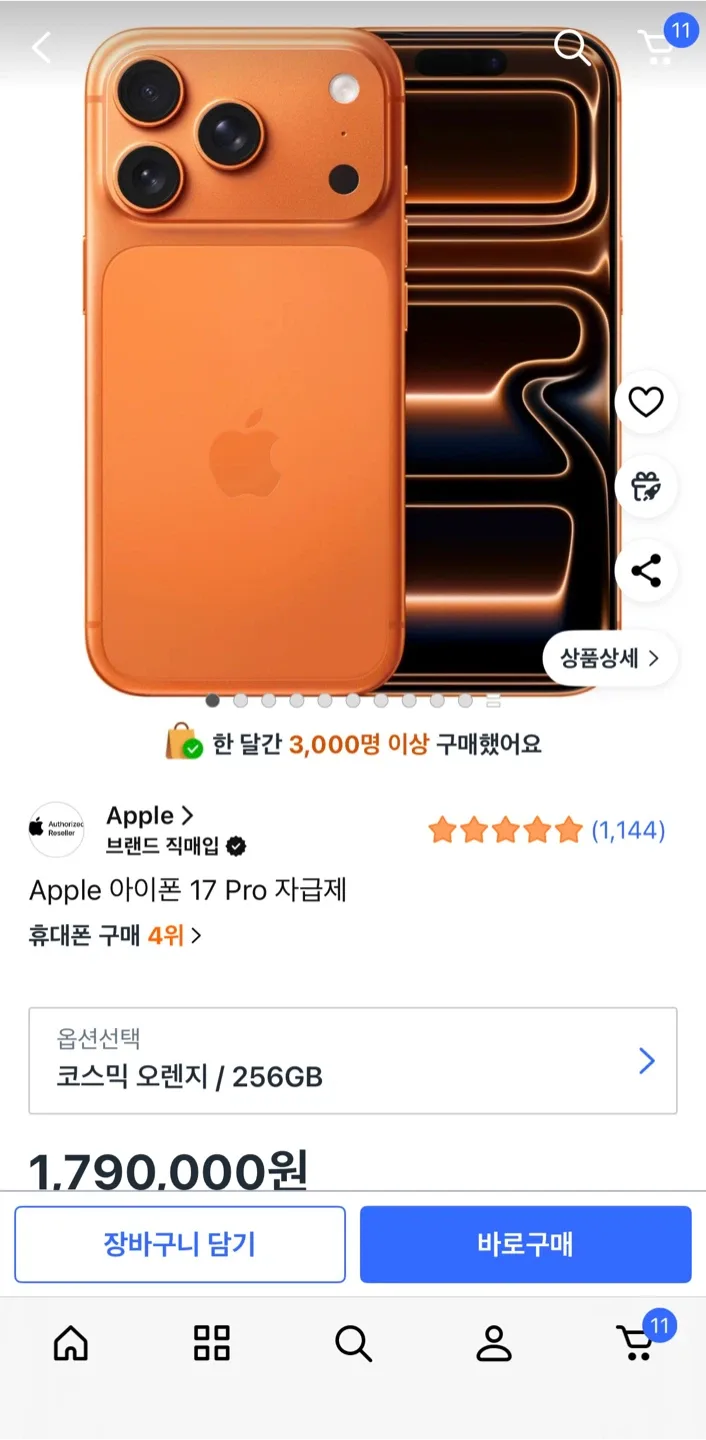Open the categories grid tab
706x1440 pixels.
(x=212, y=1343)
